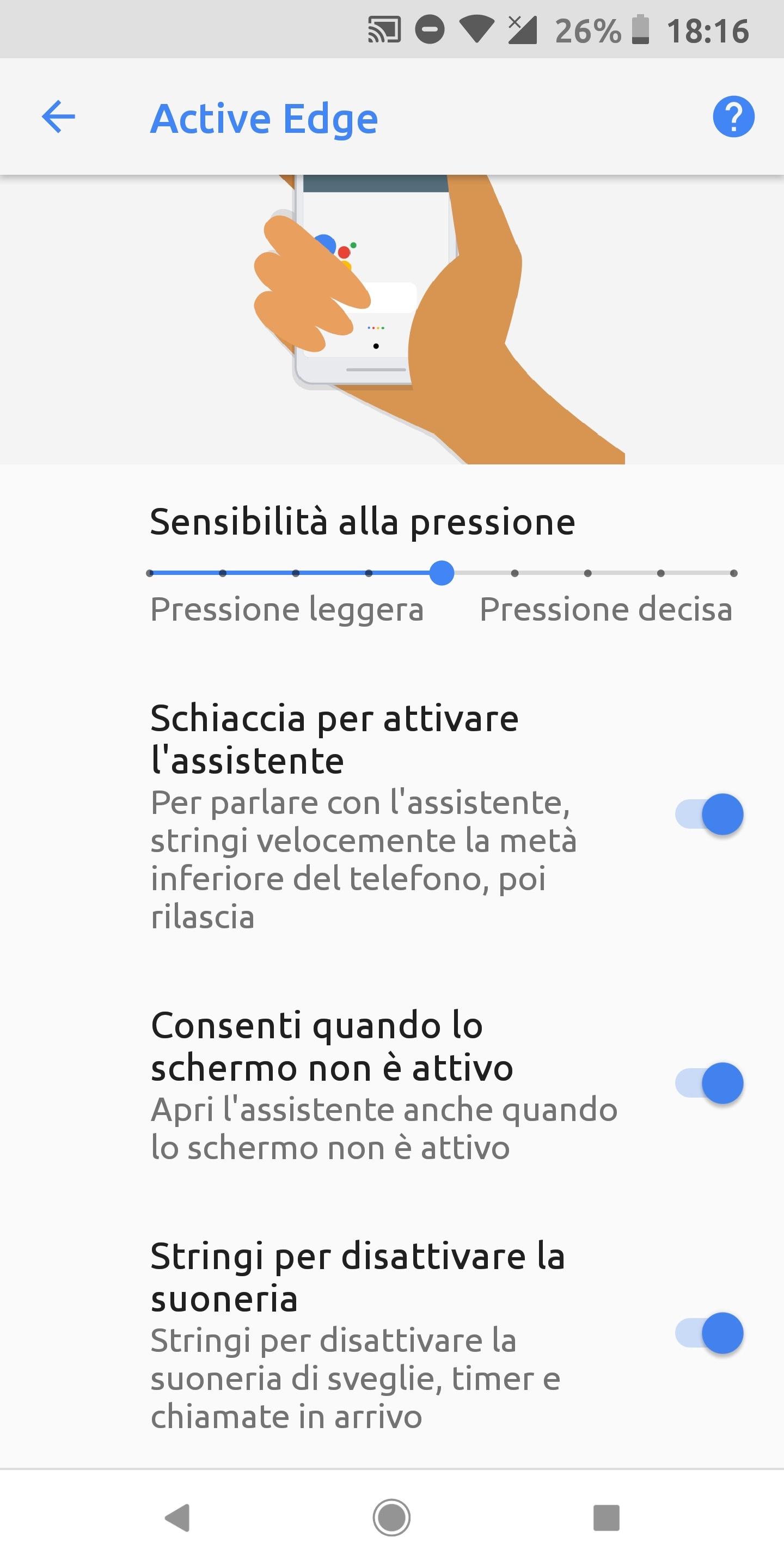Toggle Schiaccia per attivare l'assistente switch

710,814
